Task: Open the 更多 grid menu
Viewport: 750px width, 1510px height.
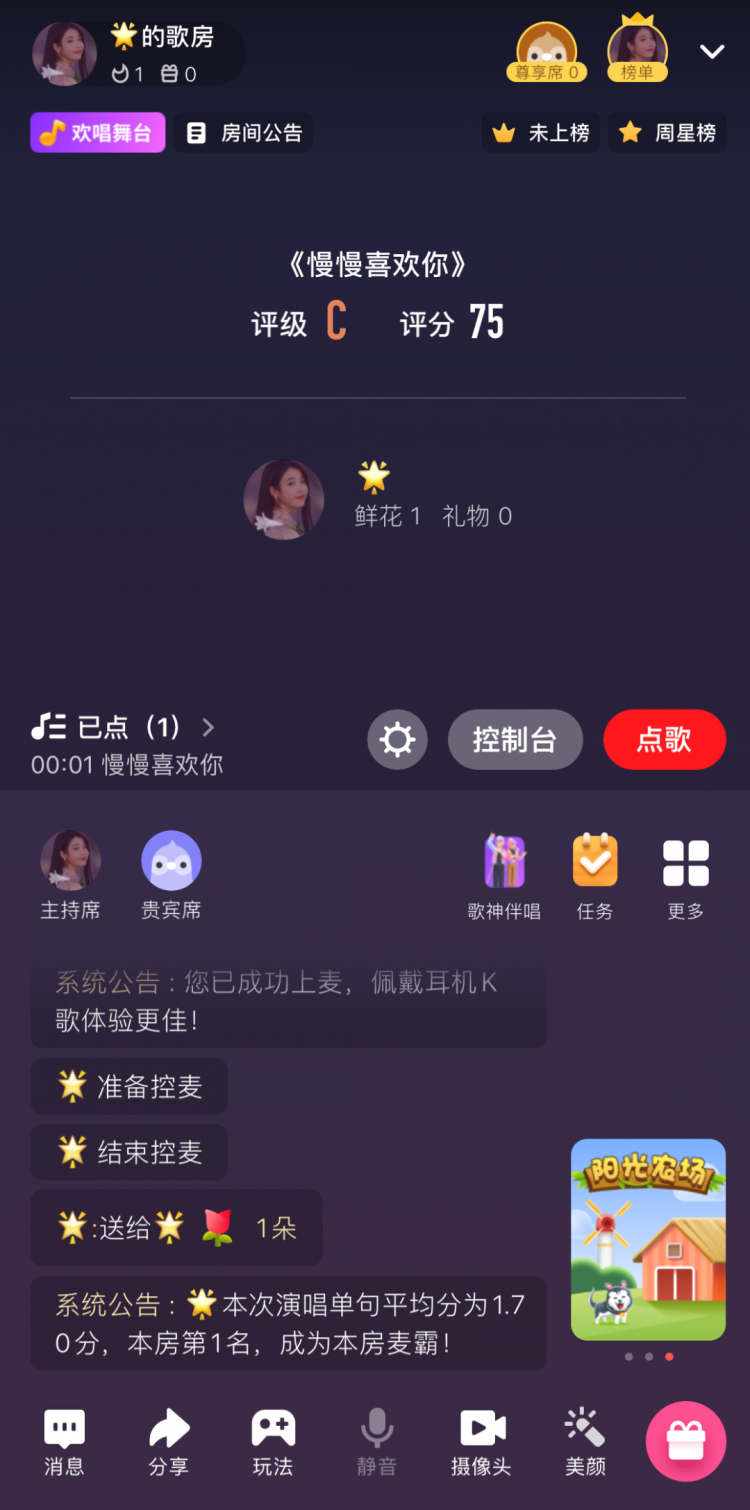Action: click(686, 877)
